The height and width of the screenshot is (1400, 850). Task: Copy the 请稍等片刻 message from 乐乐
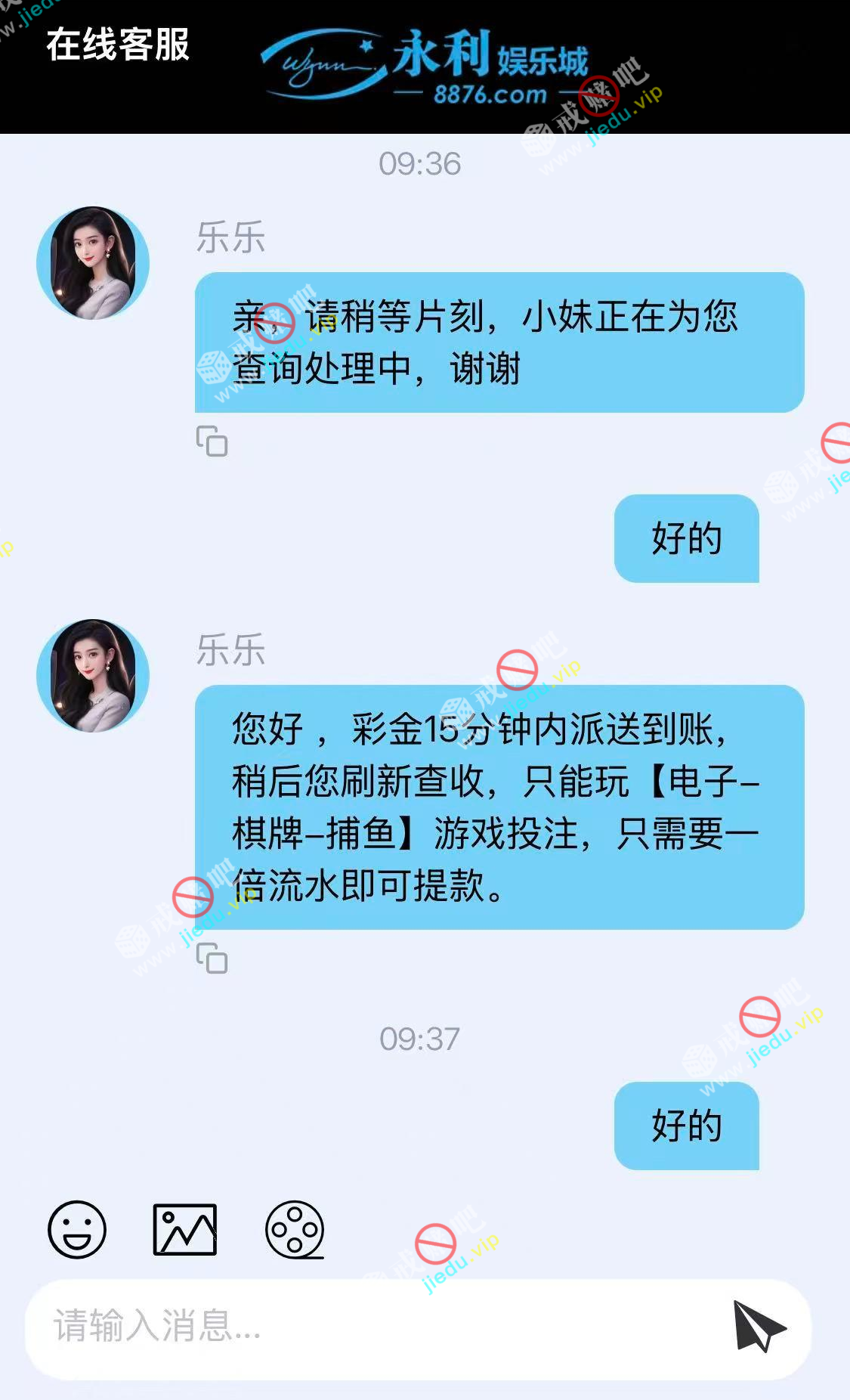pos(212,441)
